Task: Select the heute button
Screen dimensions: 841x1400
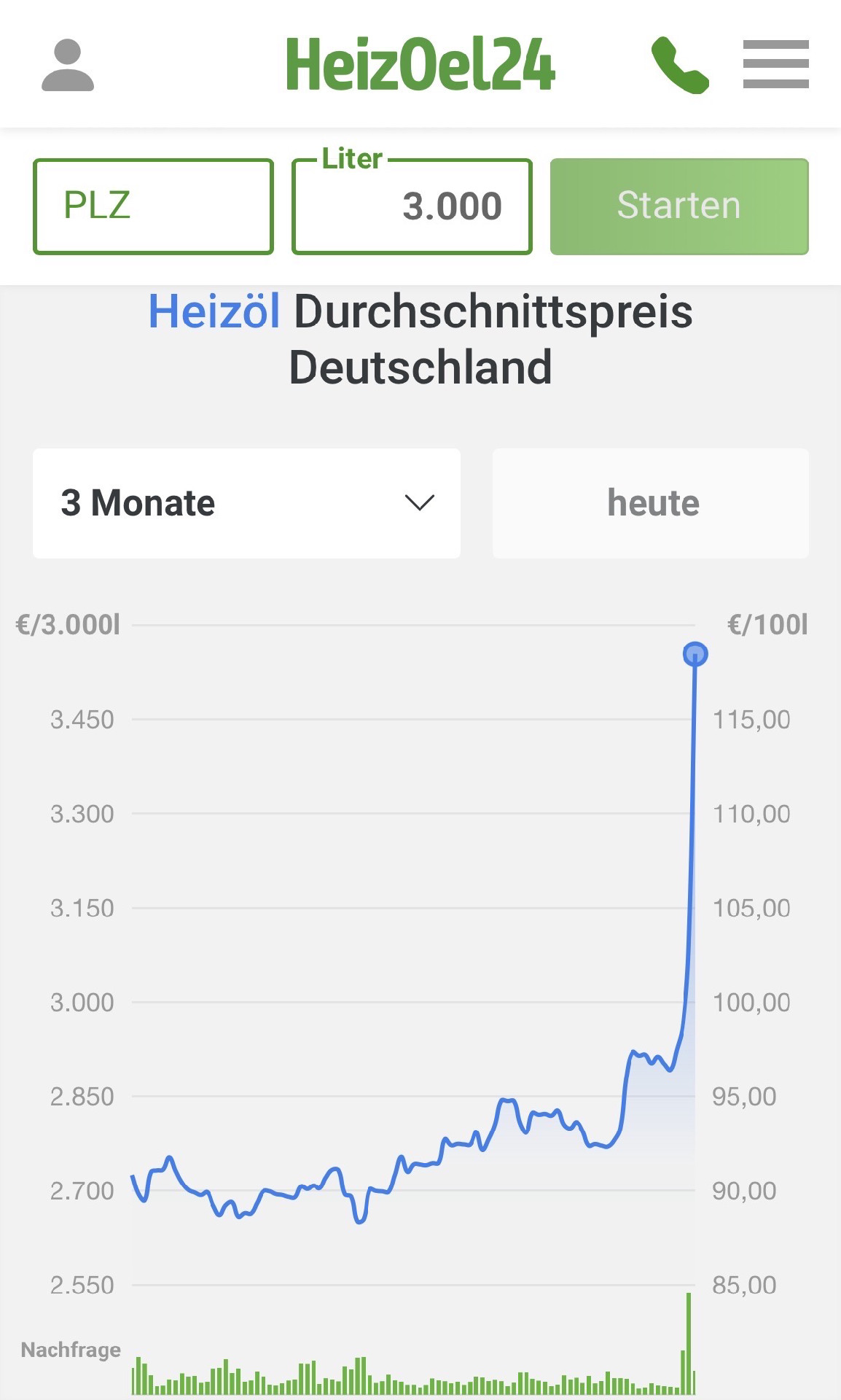Action: pyautogui.click(x=651, y=503)
